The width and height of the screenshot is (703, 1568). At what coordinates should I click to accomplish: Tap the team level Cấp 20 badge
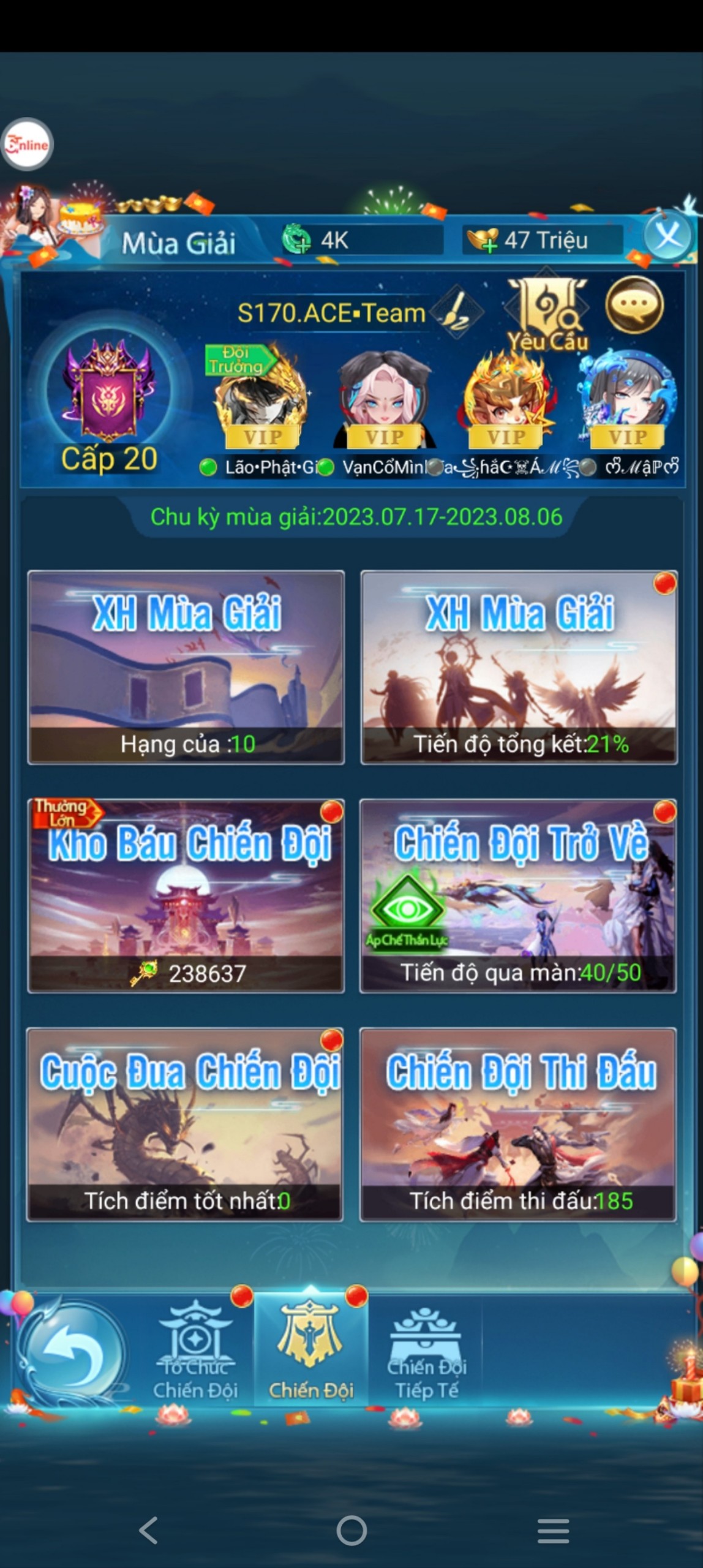pyautogui.click(x=109, y=404)
